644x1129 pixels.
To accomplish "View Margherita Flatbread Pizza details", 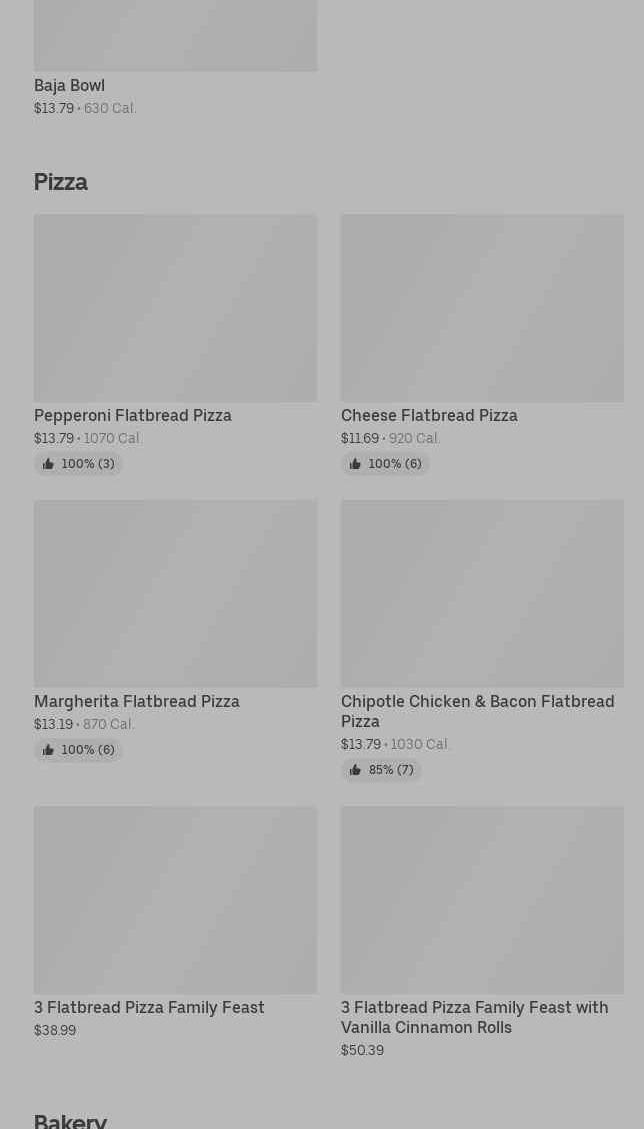I will pyautogui.click(x=175, y=630).
